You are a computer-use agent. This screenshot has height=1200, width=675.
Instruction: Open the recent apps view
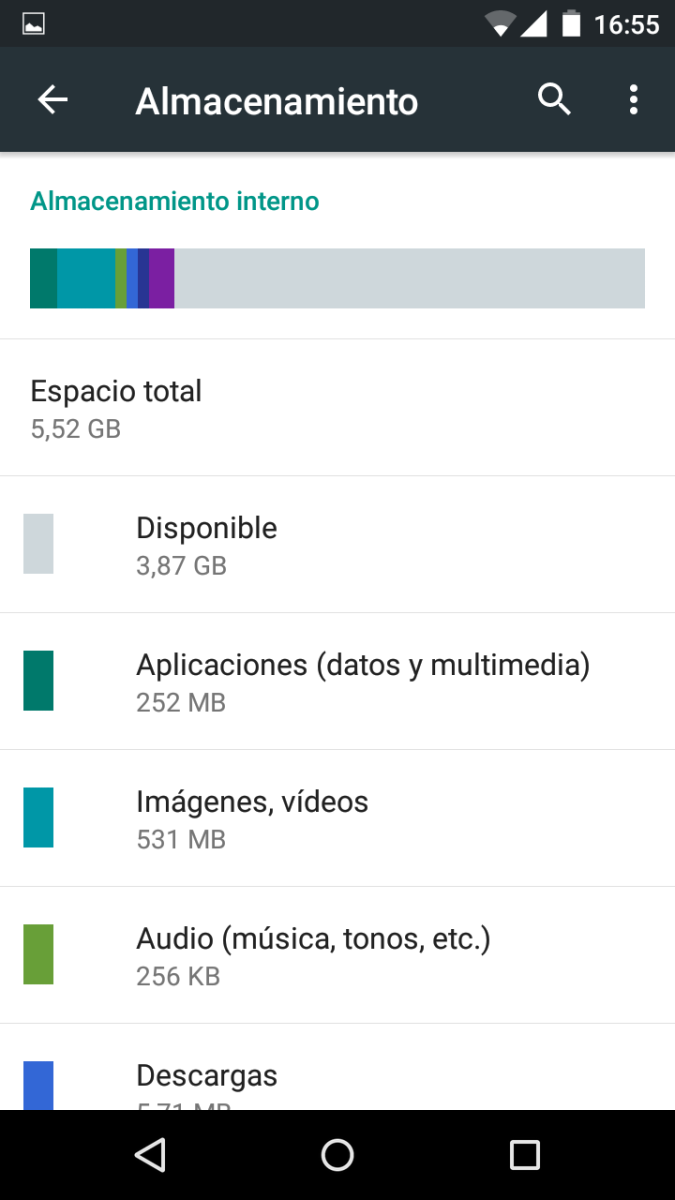[525, 1155]
